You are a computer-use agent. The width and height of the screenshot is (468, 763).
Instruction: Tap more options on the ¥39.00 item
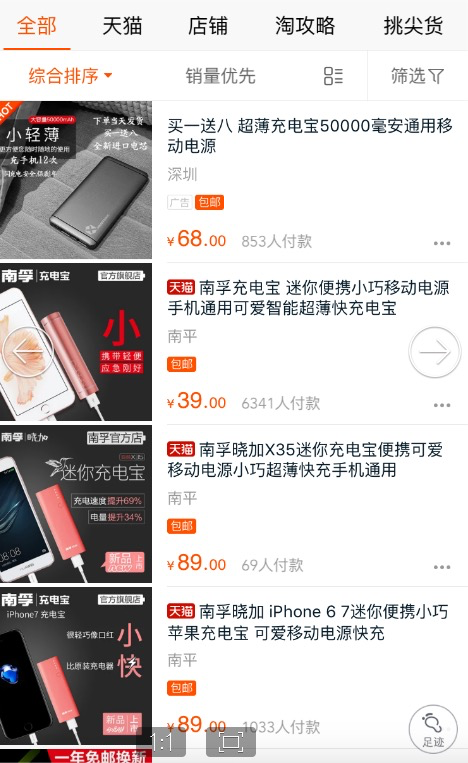(442, 405)
